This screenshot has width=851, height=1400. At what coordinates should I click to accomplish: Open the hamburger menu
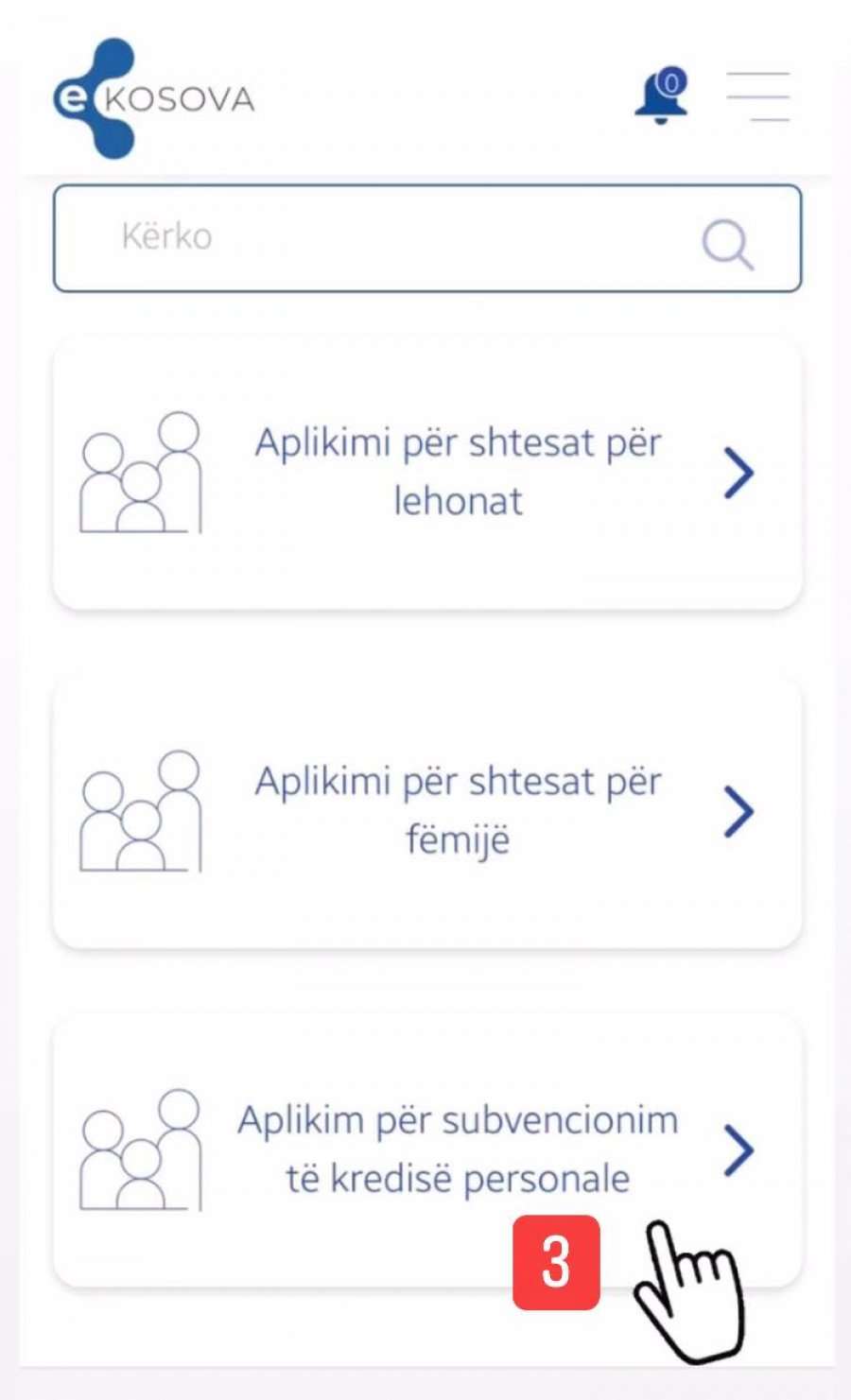[x=758, y=96]
